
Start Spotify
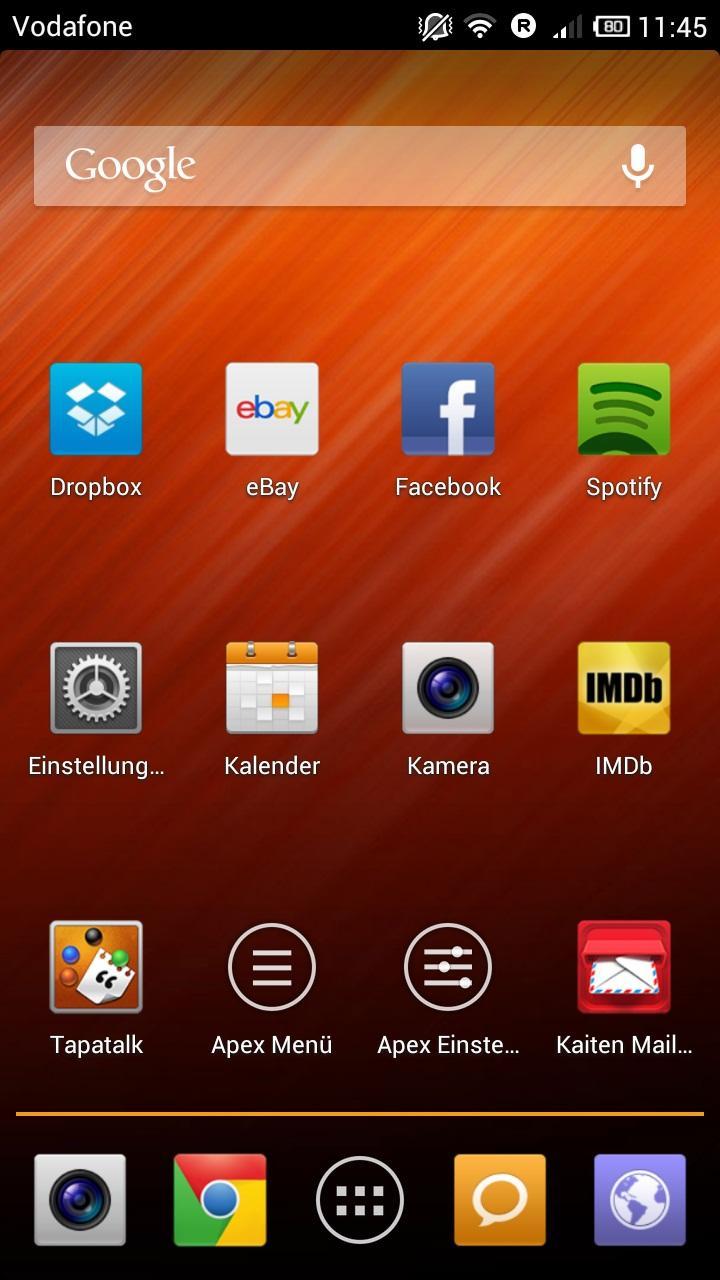623,408
